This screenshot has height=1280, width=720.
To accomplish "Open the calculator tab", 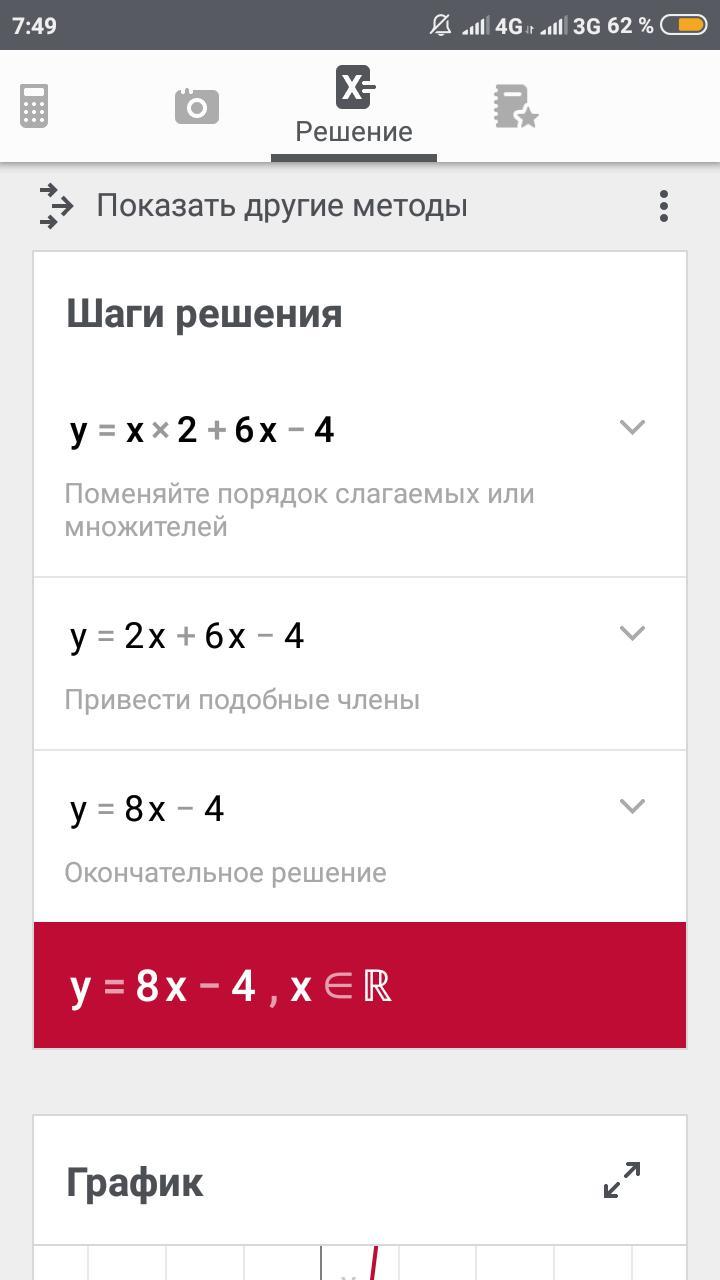I will (34, 106).
